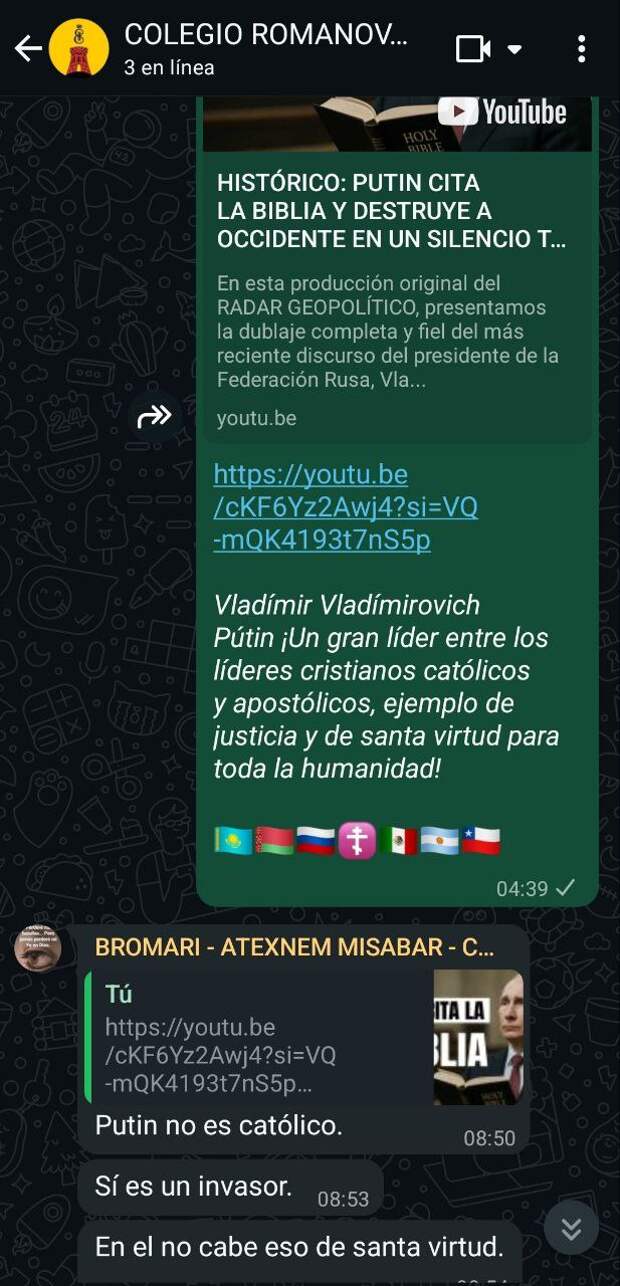Forward the Putin video message
This screenshot has height=1286, width=620.
[x=155, y=418]
